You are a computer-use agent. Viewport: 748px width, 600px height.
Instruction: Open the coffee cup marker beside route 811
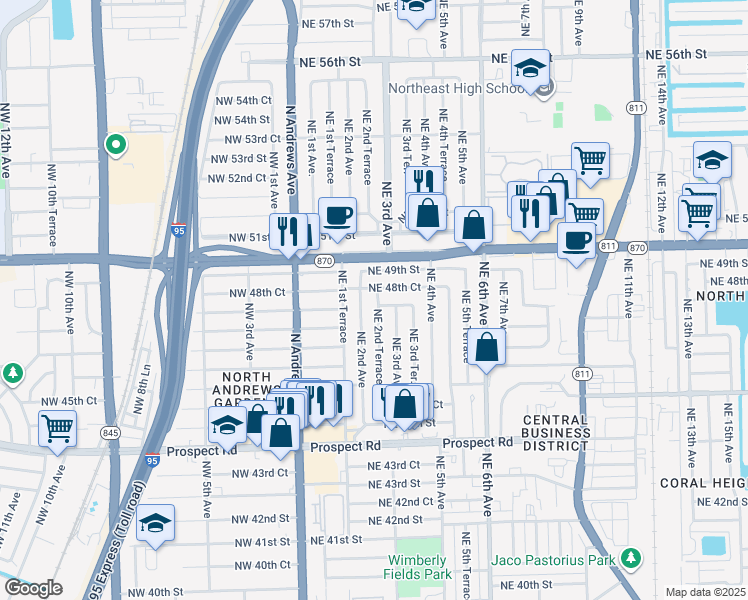(577, 244)
